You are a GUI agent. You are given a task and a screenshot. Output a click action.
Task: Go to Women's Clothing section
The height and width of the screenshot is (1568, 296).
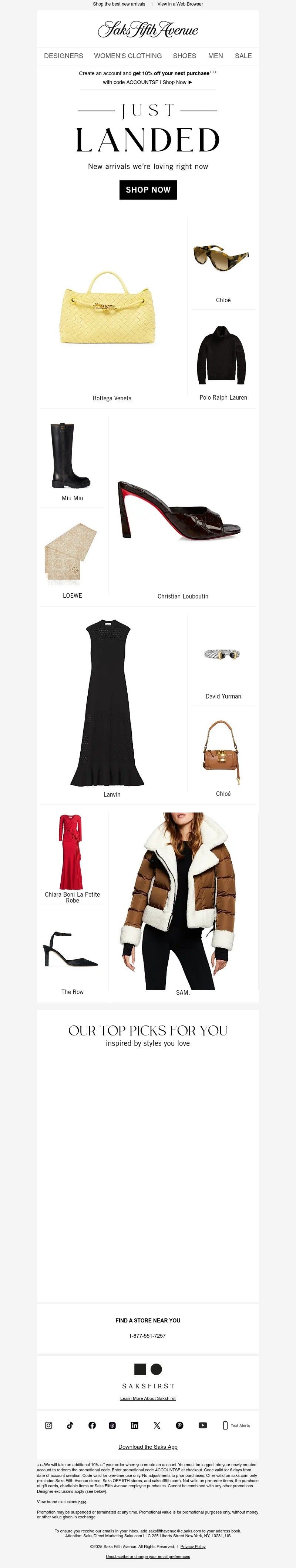128,56
